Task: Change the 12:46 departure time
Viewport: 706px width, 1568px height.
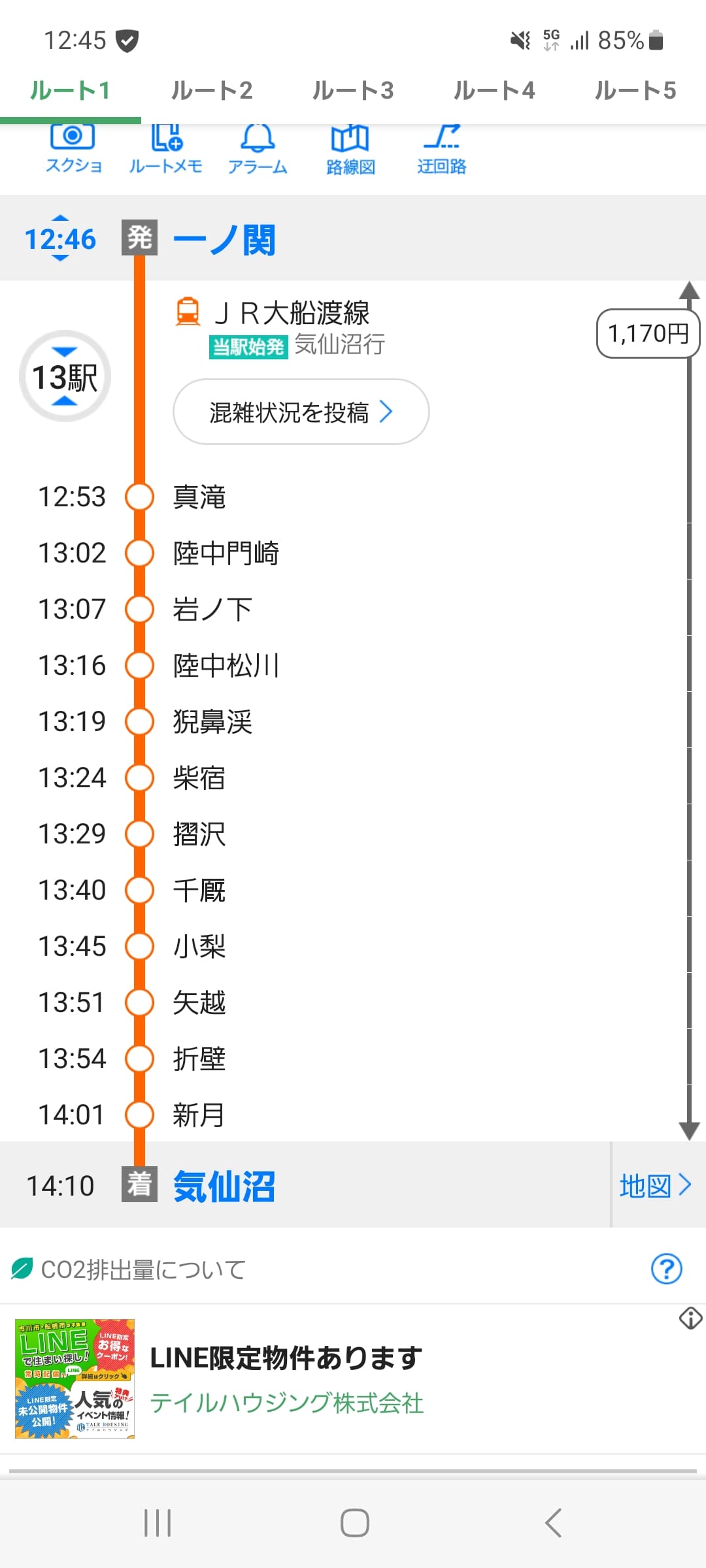Action: point(60,239)
